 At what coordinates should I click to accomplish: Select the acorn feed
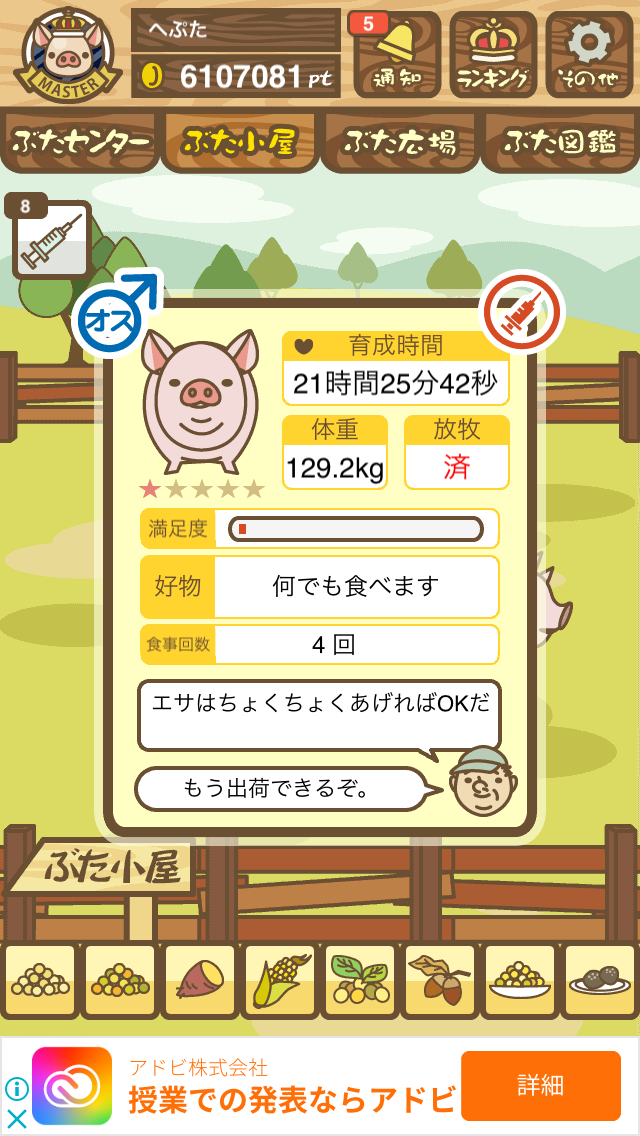point(440,981)
